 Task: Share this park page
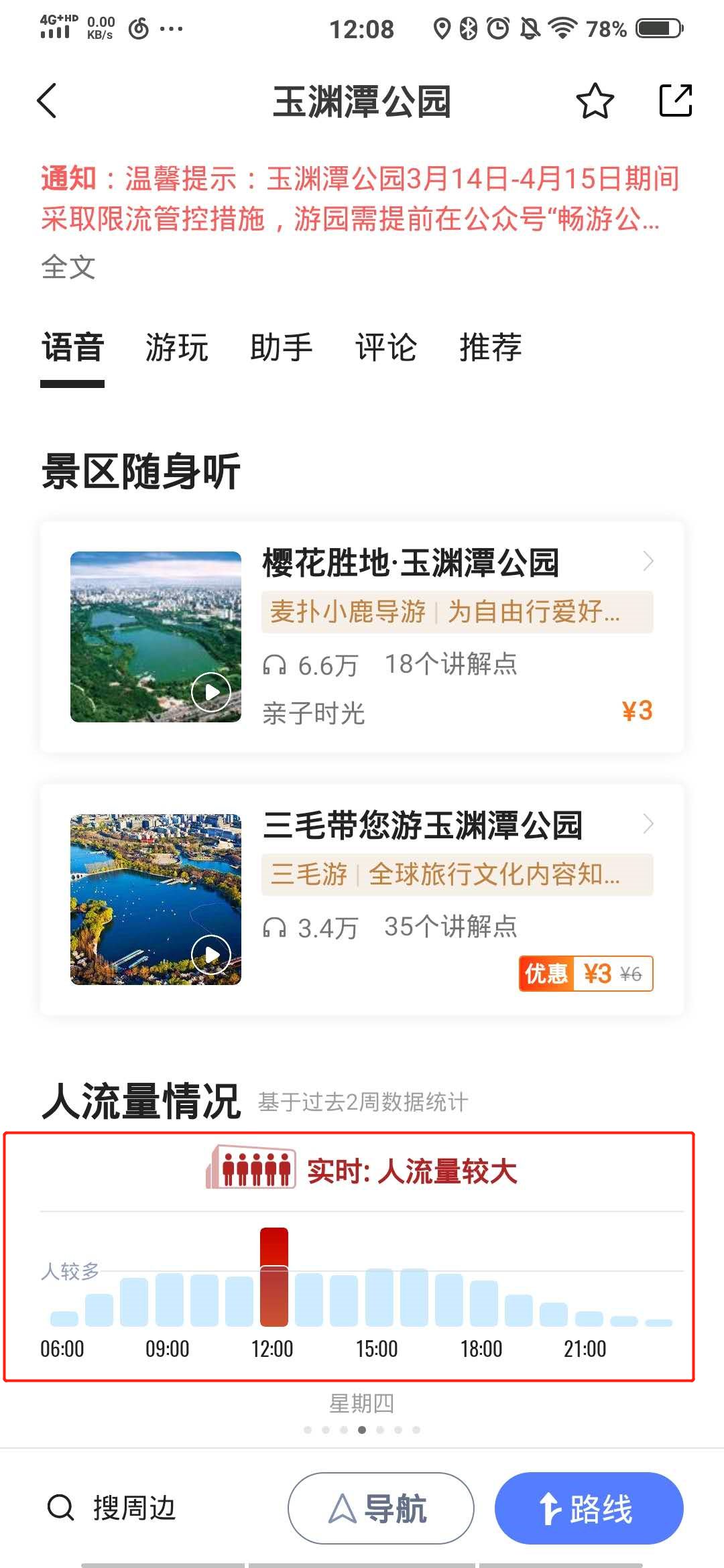point(675,101)
